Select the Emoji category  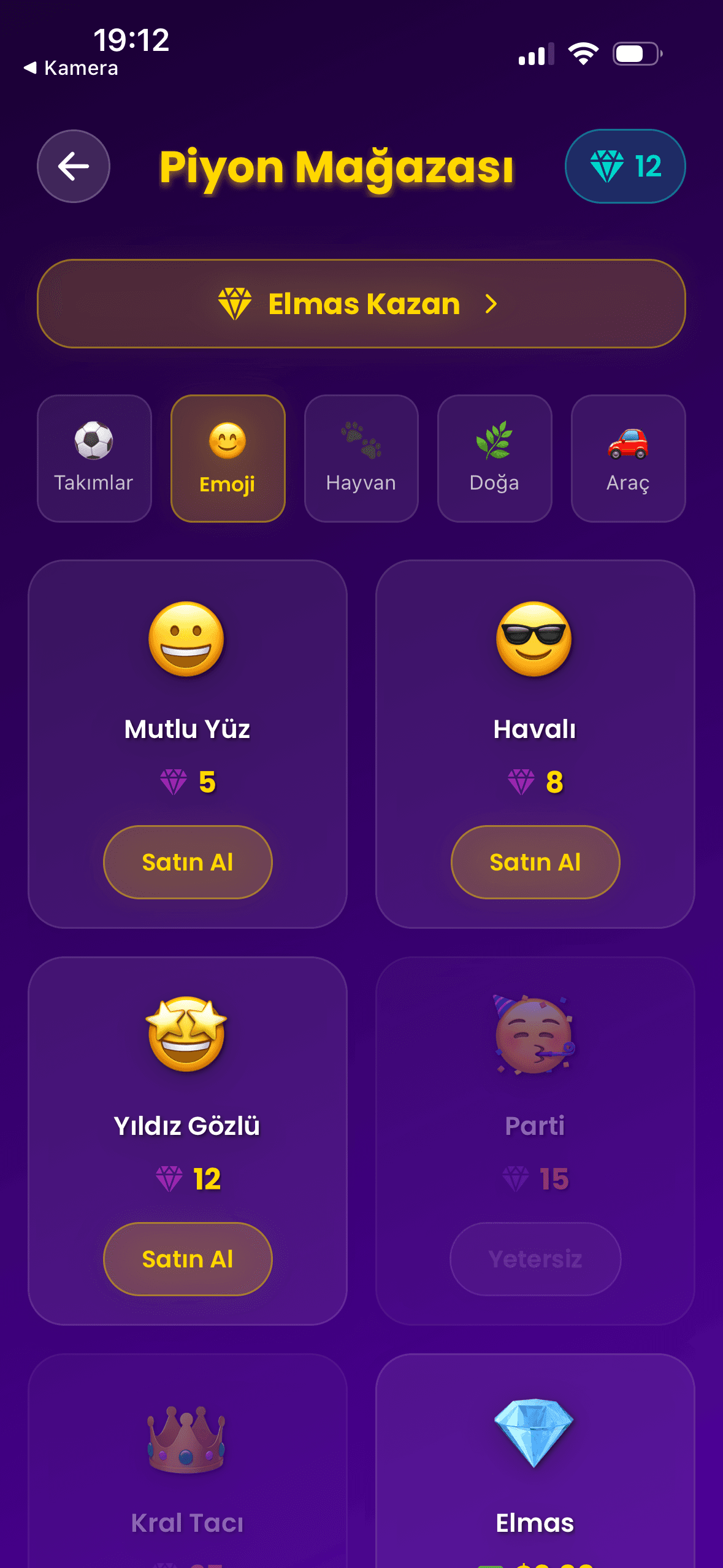228,458
